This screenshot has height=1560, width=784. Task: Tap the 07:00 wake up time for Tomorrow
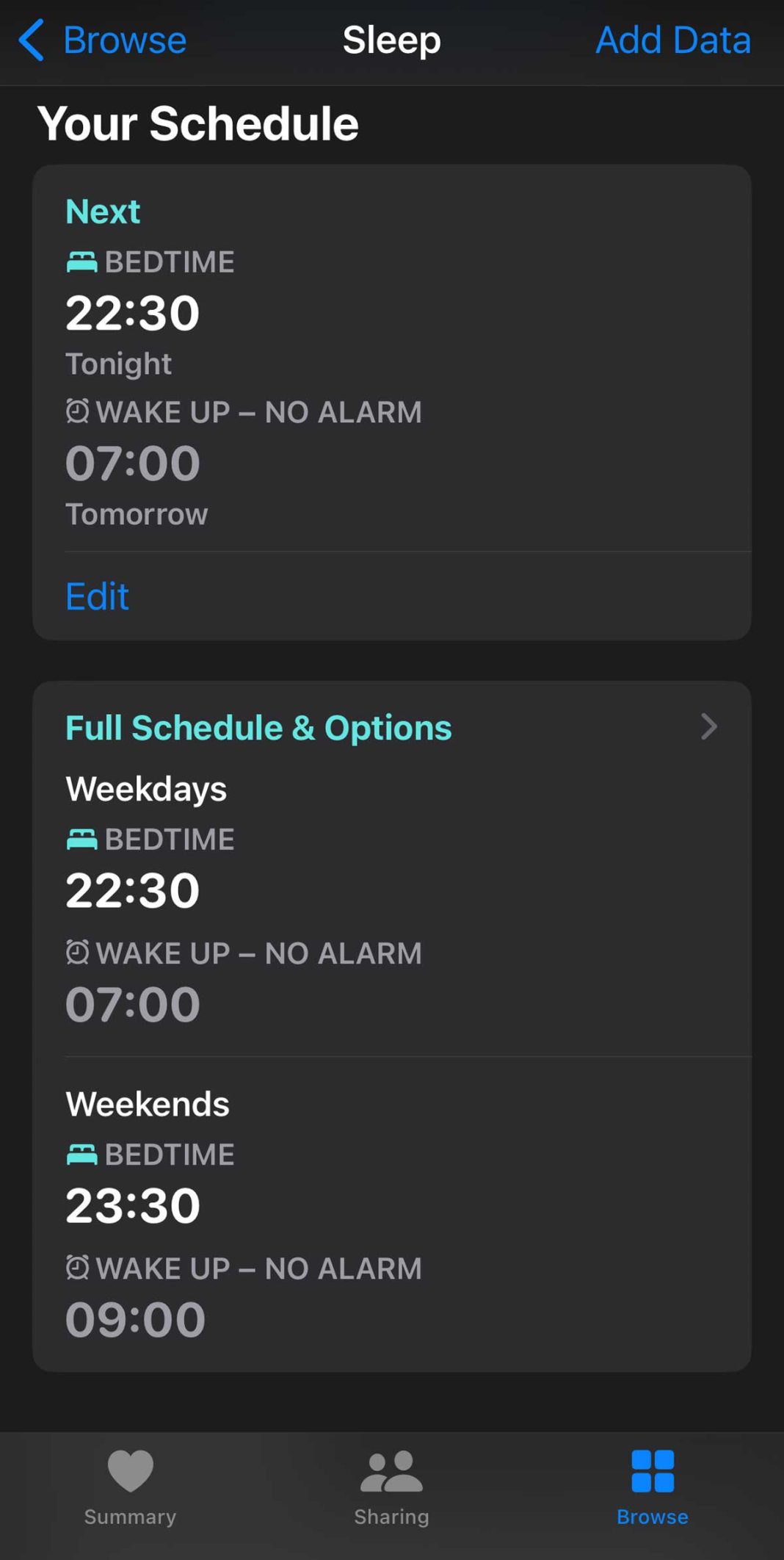(133, 462)
